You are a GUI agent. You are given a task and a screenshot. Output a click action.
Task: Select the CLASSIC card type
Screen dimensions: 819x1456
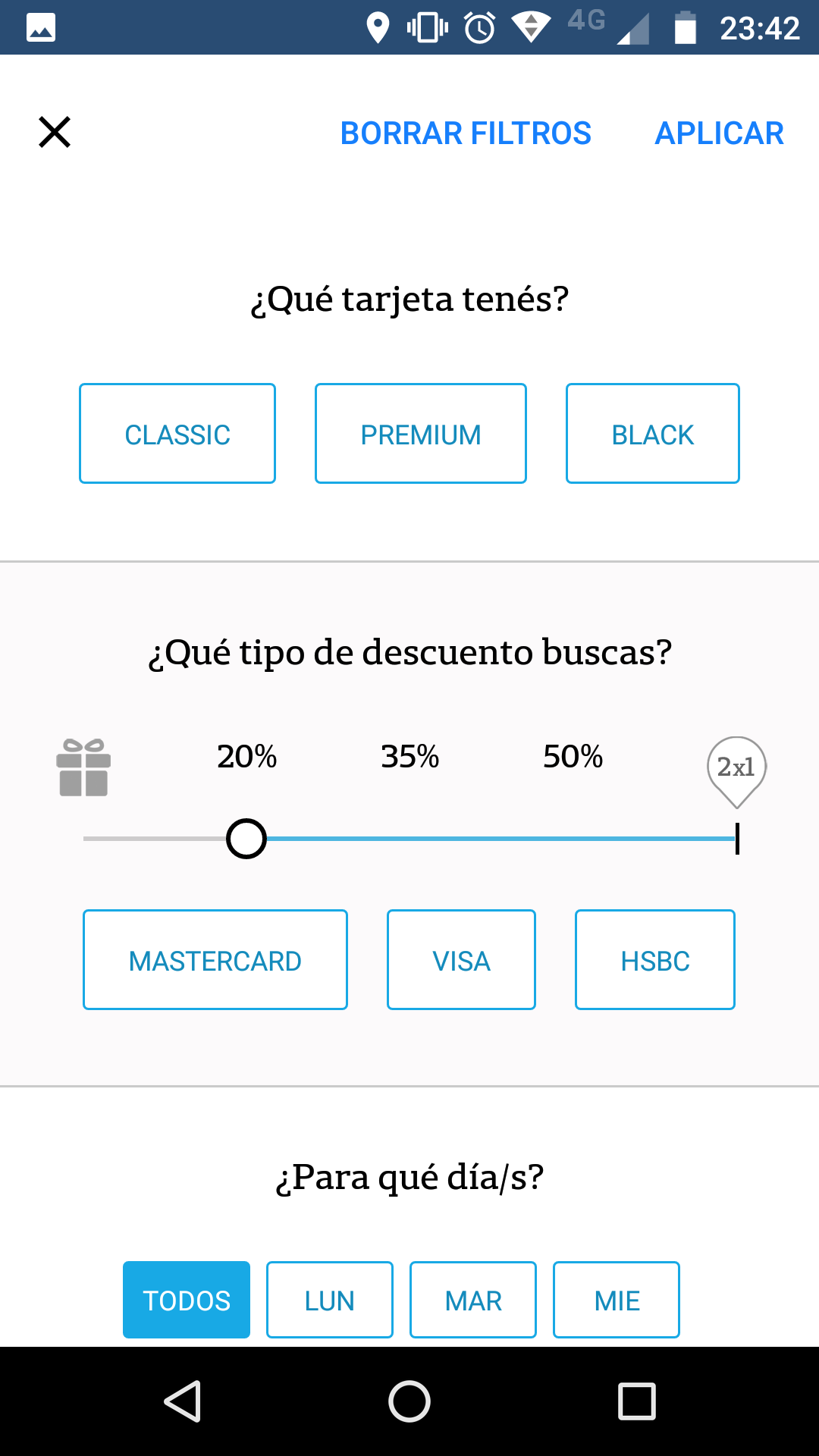[177, 434]
